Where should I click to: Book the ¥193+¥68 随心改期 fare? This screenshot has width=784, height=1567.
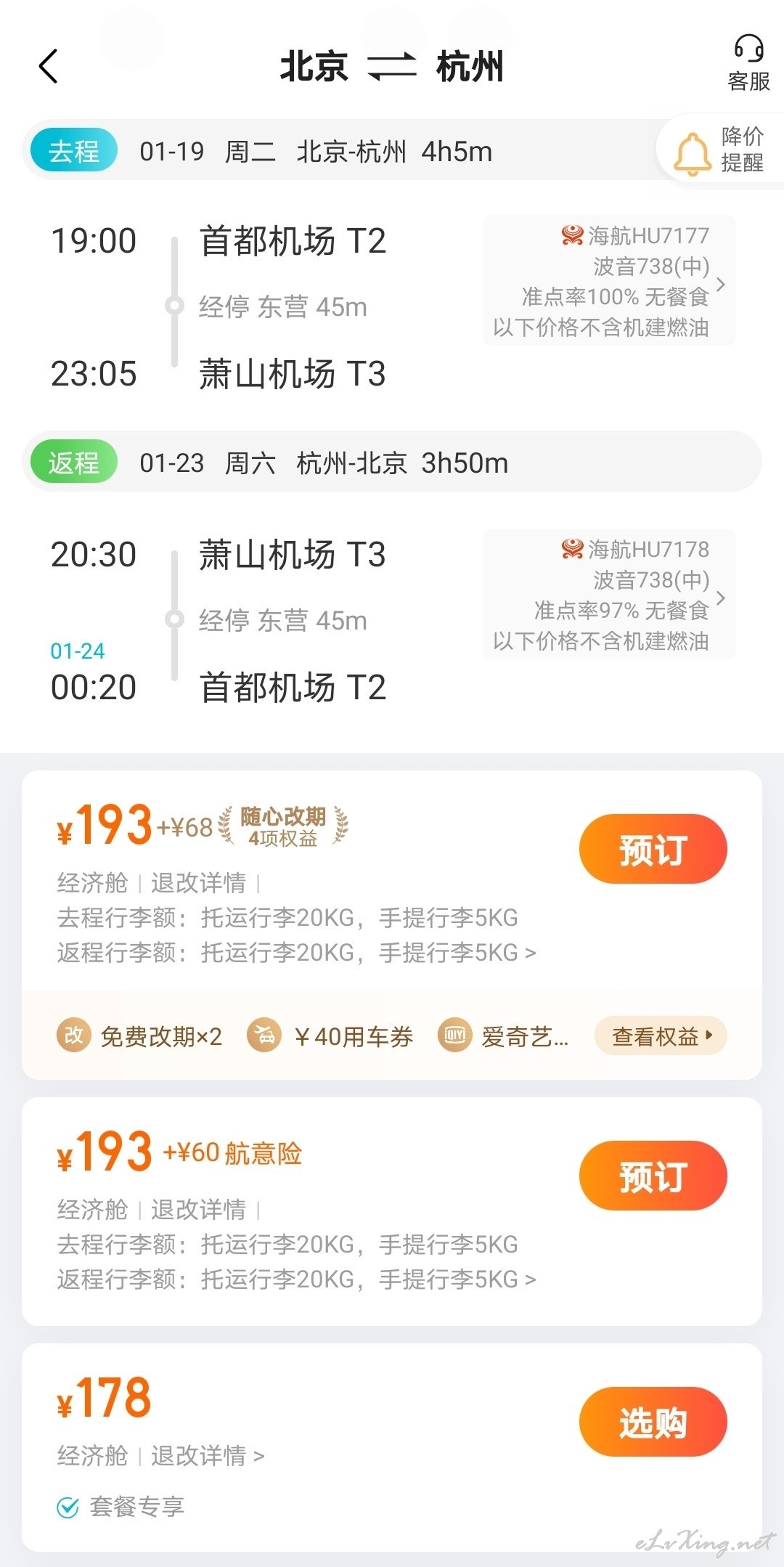(653, 849)
